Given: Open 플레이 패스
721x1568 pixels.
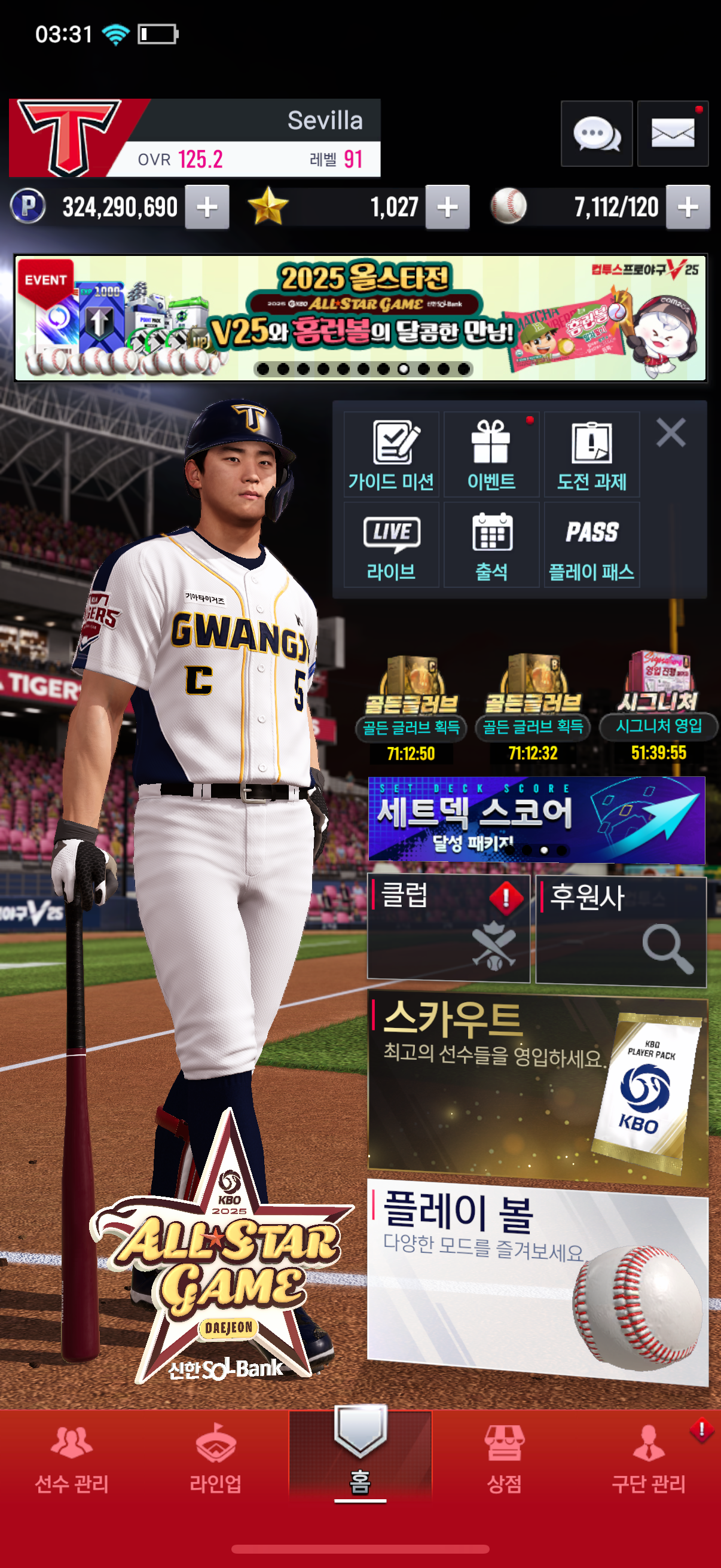Looking at the screenshot, I should tap(591, 545).
